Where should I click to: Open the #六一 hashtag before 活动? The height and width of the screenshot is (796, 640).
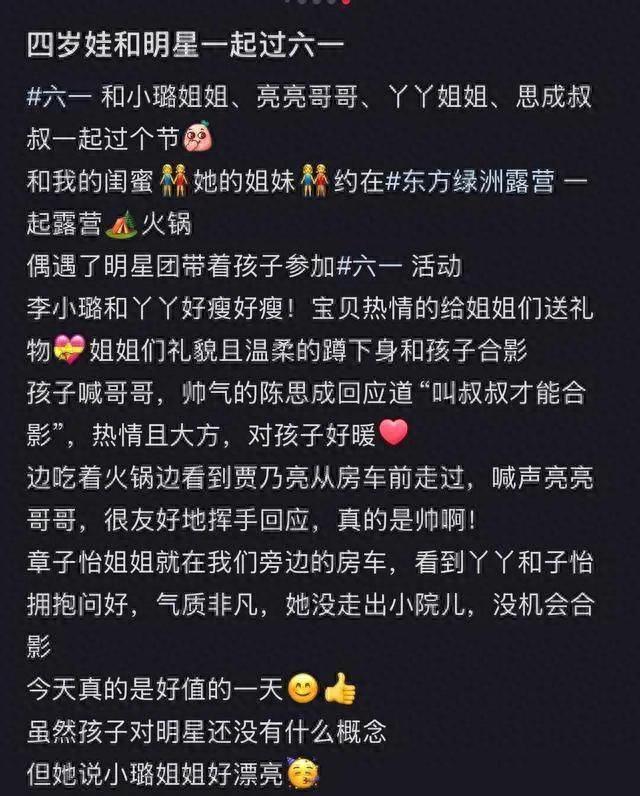click(369, 267)
